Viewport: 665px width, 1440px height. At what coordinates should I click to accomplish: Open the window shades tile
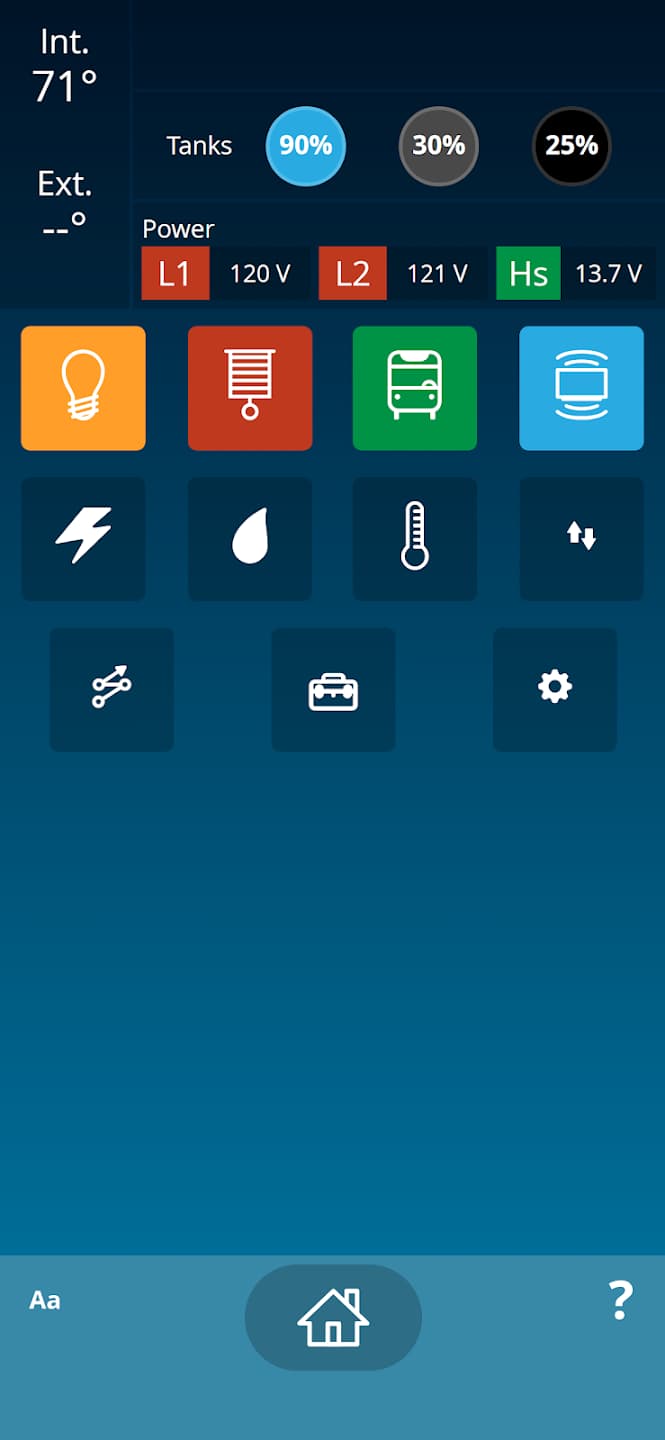250,388
